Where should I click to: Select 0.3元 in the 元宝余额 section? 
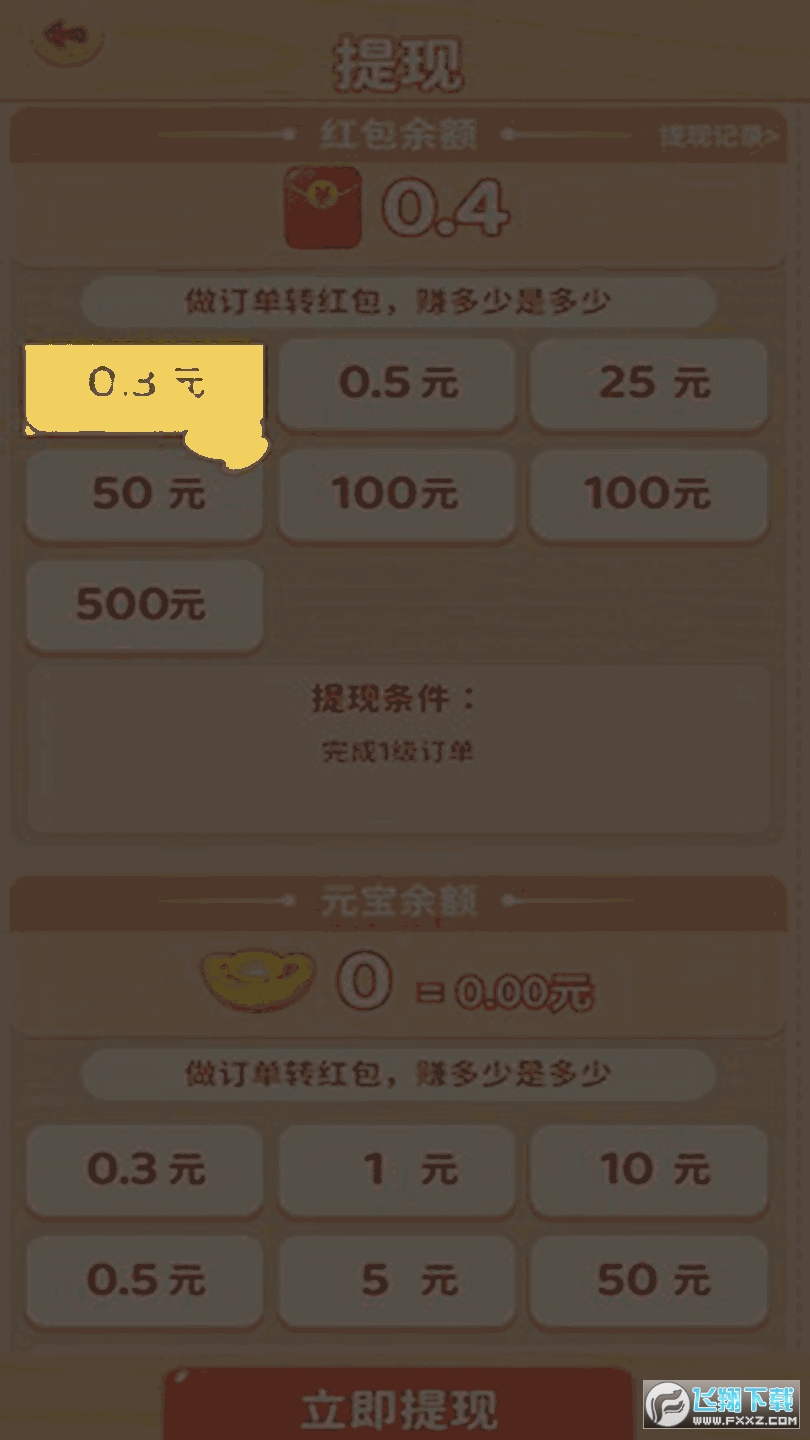click(145, 1169)
